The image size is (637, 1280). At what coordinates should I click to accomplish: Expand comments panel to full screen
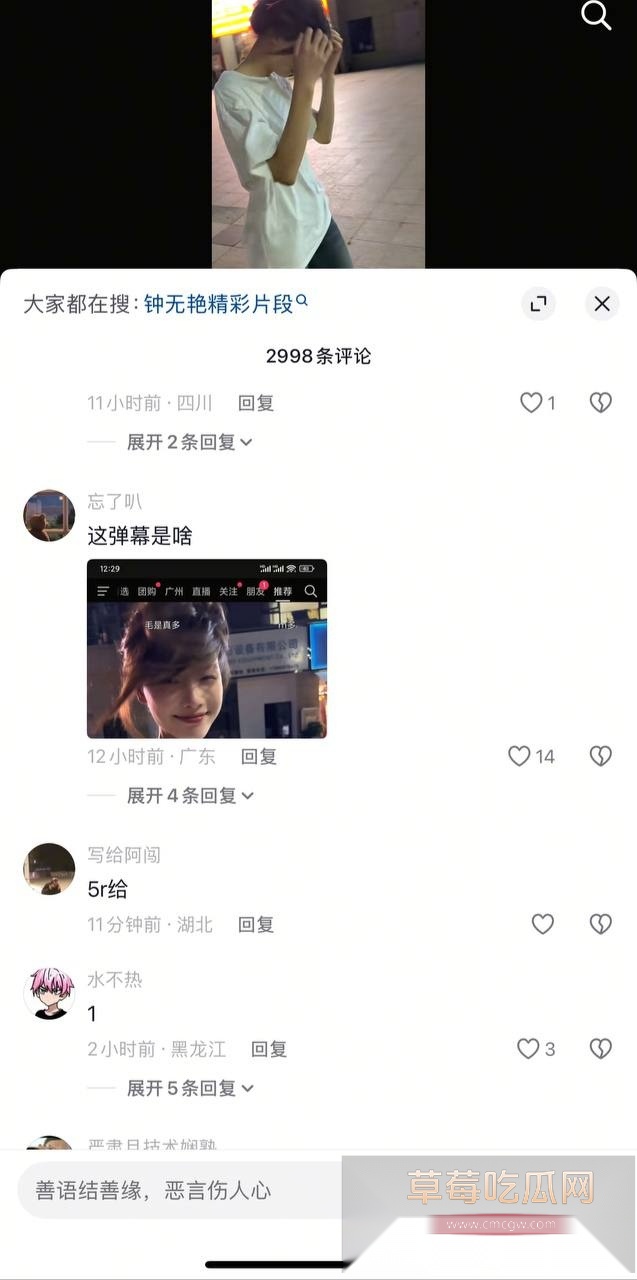coord(538,304)
